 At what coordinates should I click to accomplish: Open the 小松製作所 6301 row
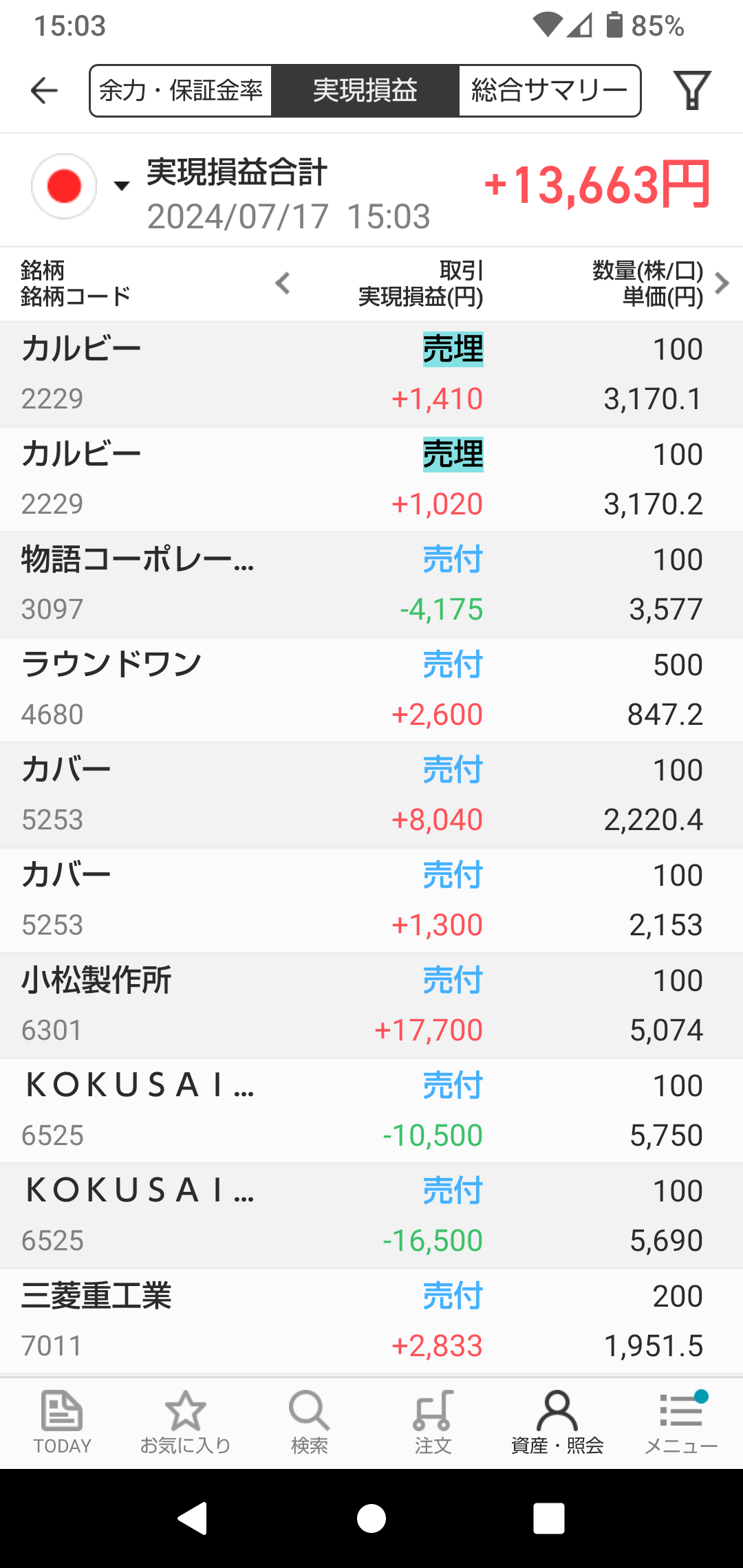[371, 1005]
